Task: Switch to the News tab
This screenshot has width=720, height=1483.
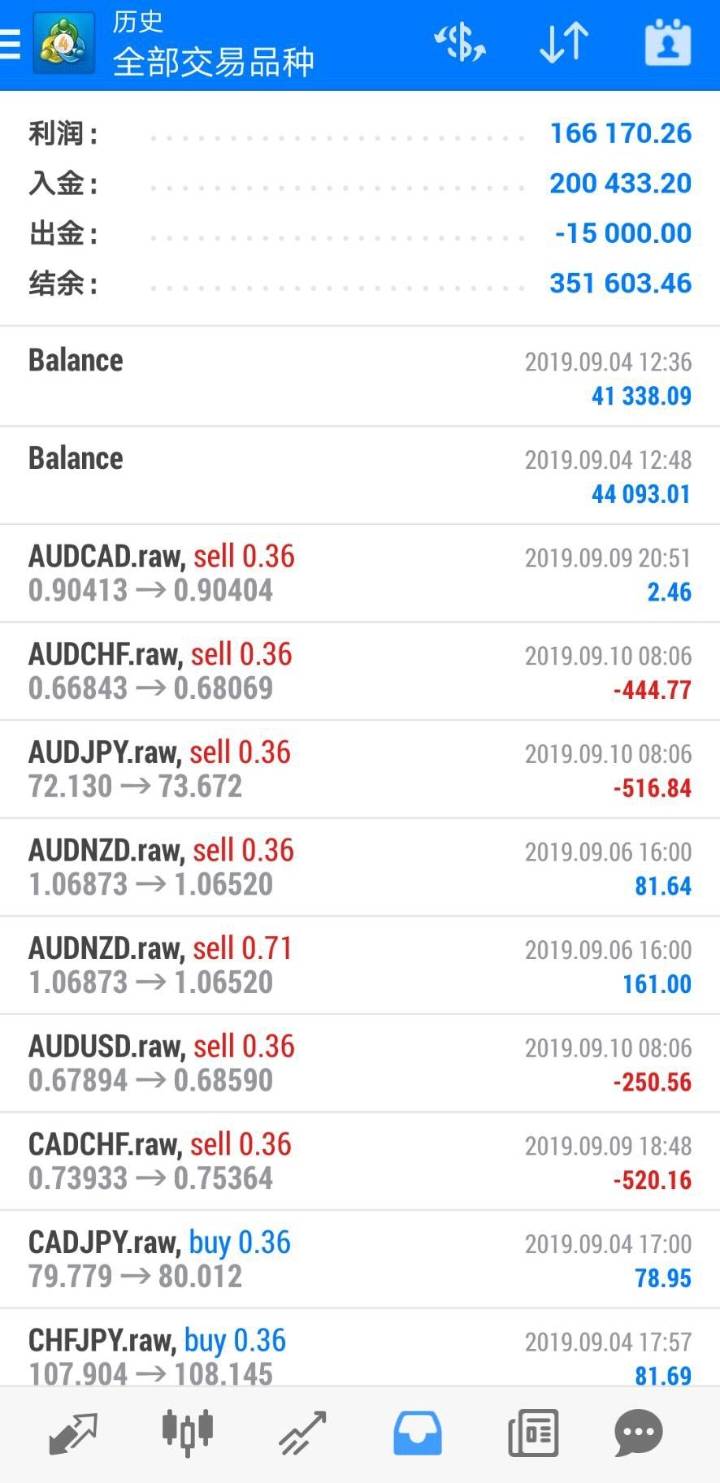Action: (532, 1433)
